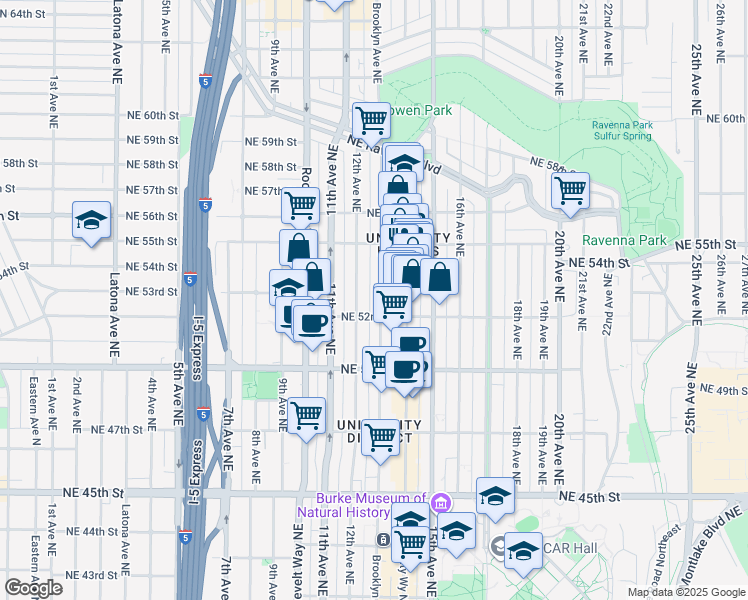Image resolution: width=748 pixels, height=600 pixels.
Task: Select the shopping bag marker near 16th Ave NE
Action: click(x=439, y=278)
